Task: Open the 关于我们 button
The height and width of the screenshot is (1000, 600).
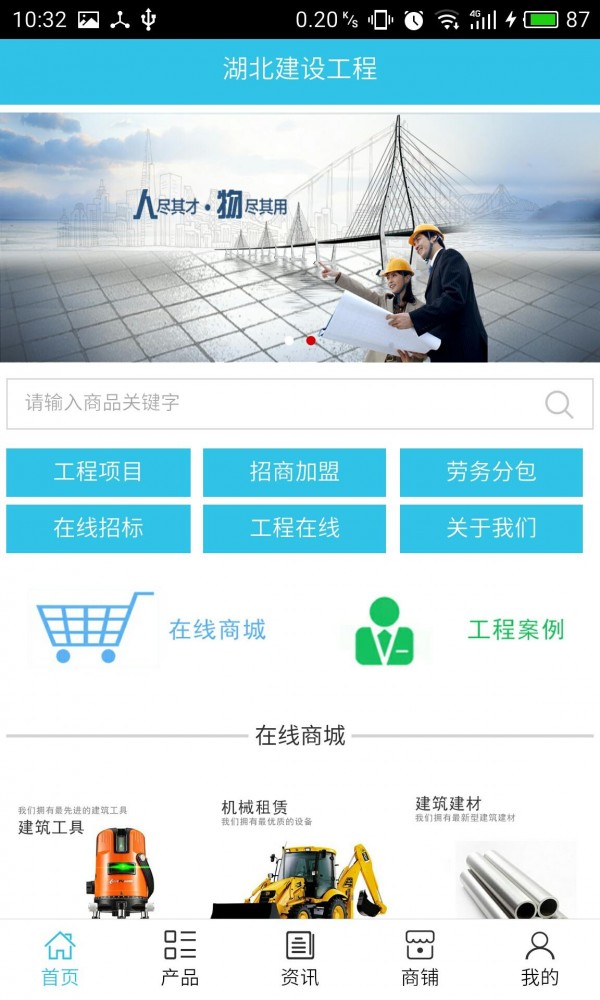Action: [x=491, y=528]
